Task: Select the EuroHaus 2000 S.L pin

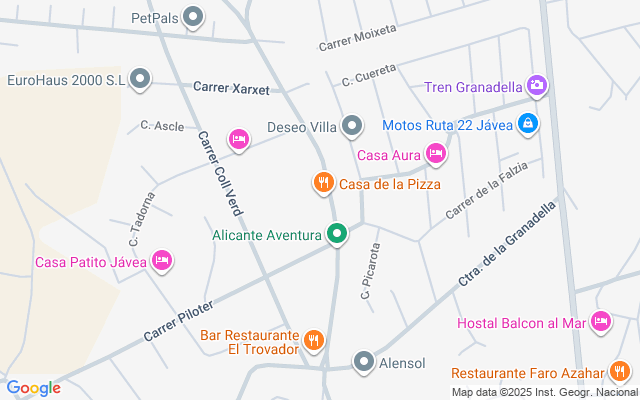Action: (140, 79)
